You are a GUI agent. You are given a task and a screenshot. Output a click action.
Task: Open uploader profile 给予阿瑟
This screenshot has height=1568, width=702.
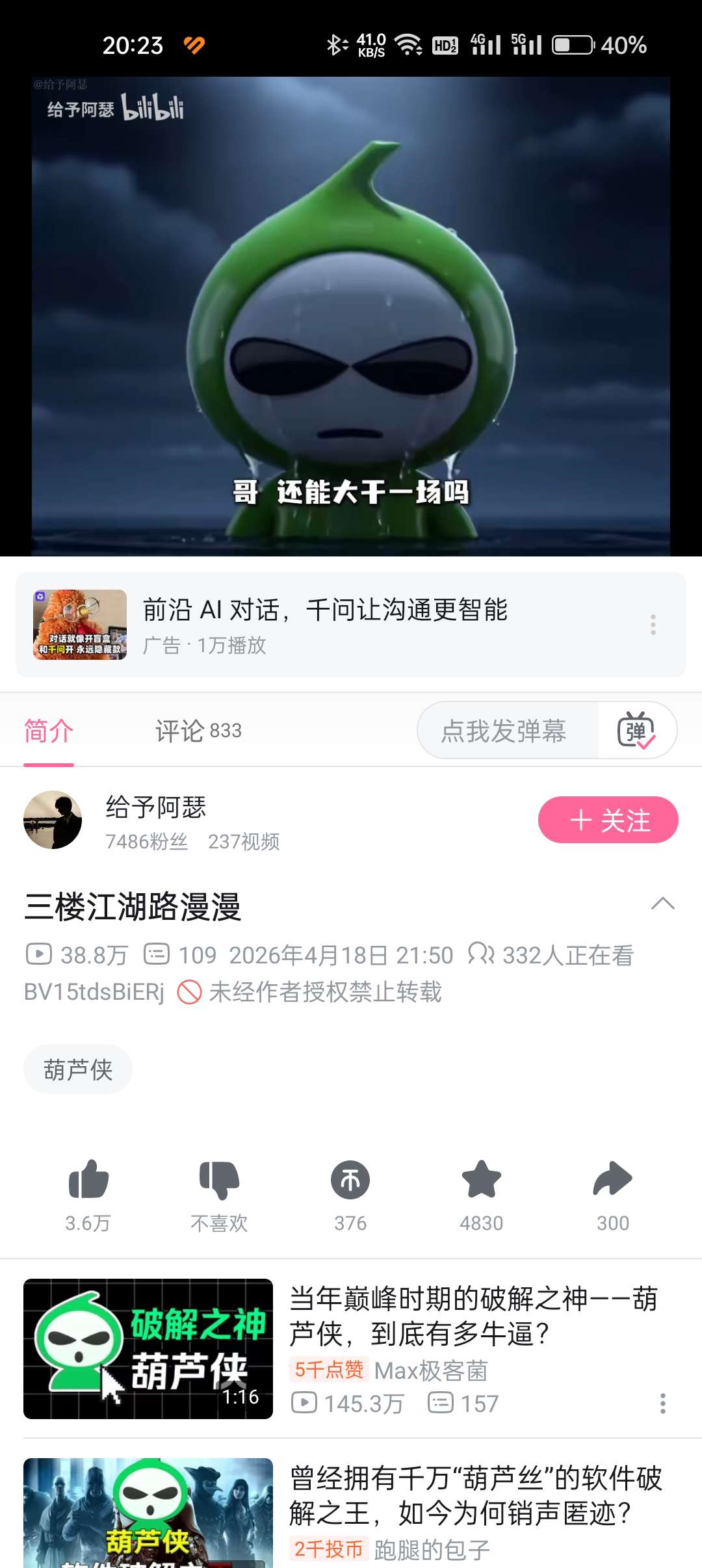click(x=156, y=808)
